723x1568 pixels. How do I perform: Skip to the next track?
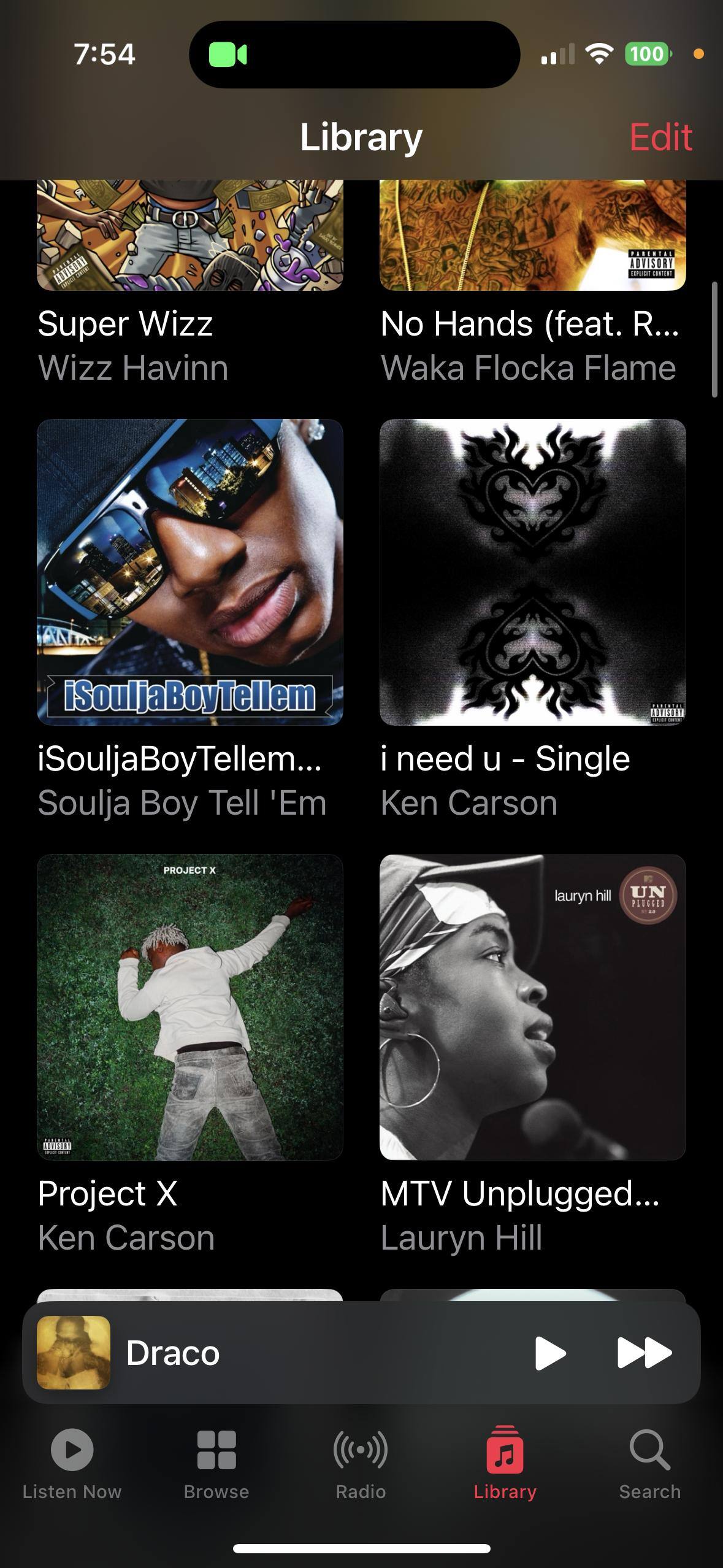644,1353
